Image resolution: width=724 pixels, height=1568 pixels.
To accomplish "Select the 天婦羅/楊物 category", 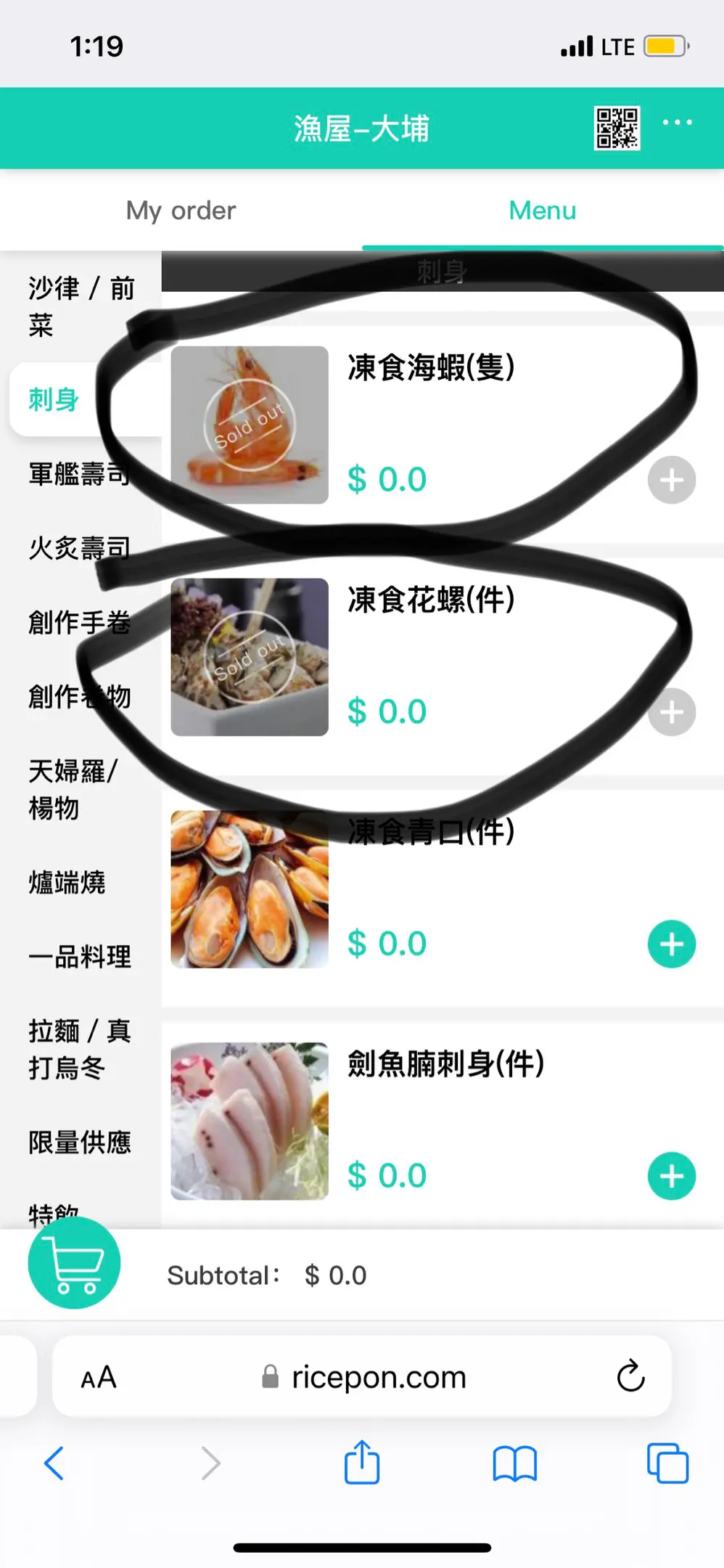I will (x=73, y=790).
